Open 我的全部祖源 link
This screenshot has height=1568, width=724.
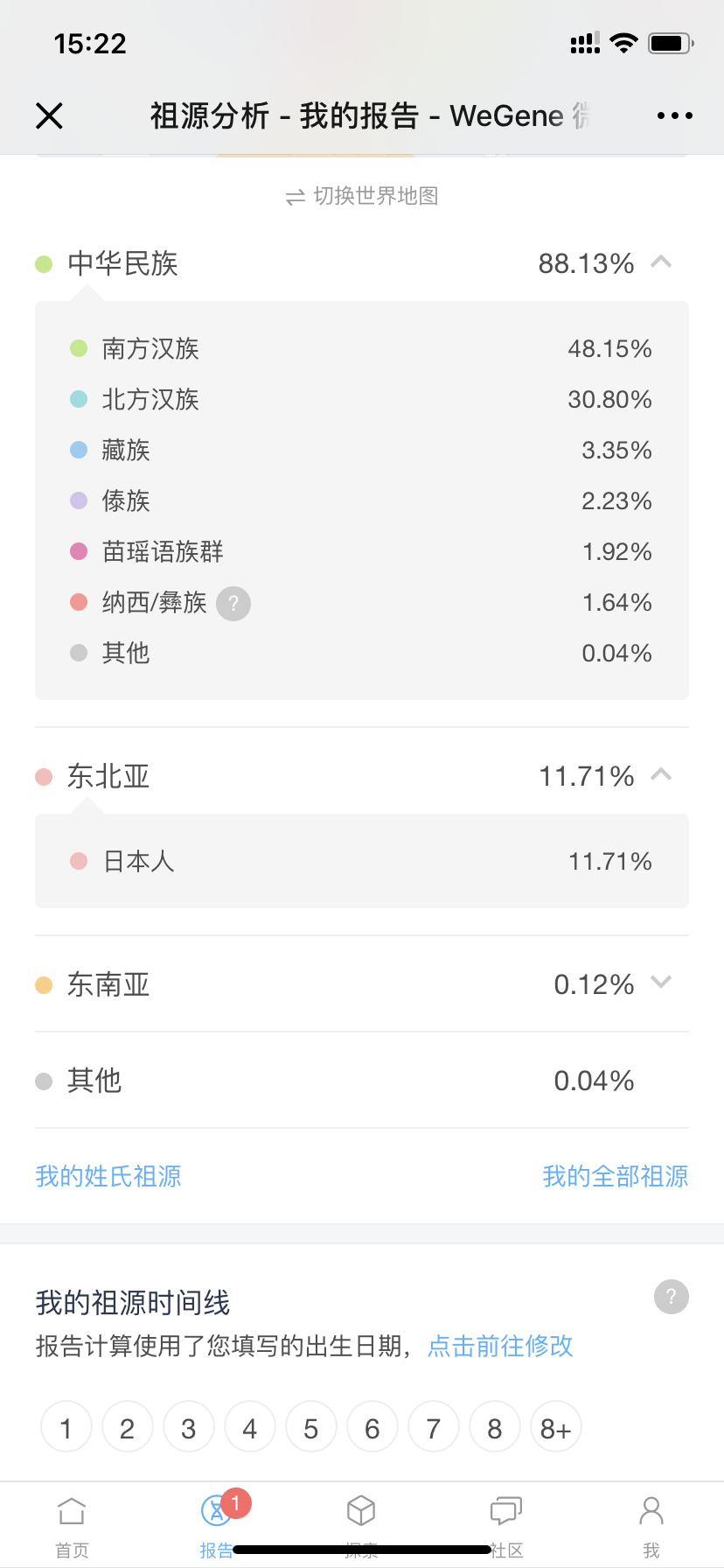click(616, 1176)
